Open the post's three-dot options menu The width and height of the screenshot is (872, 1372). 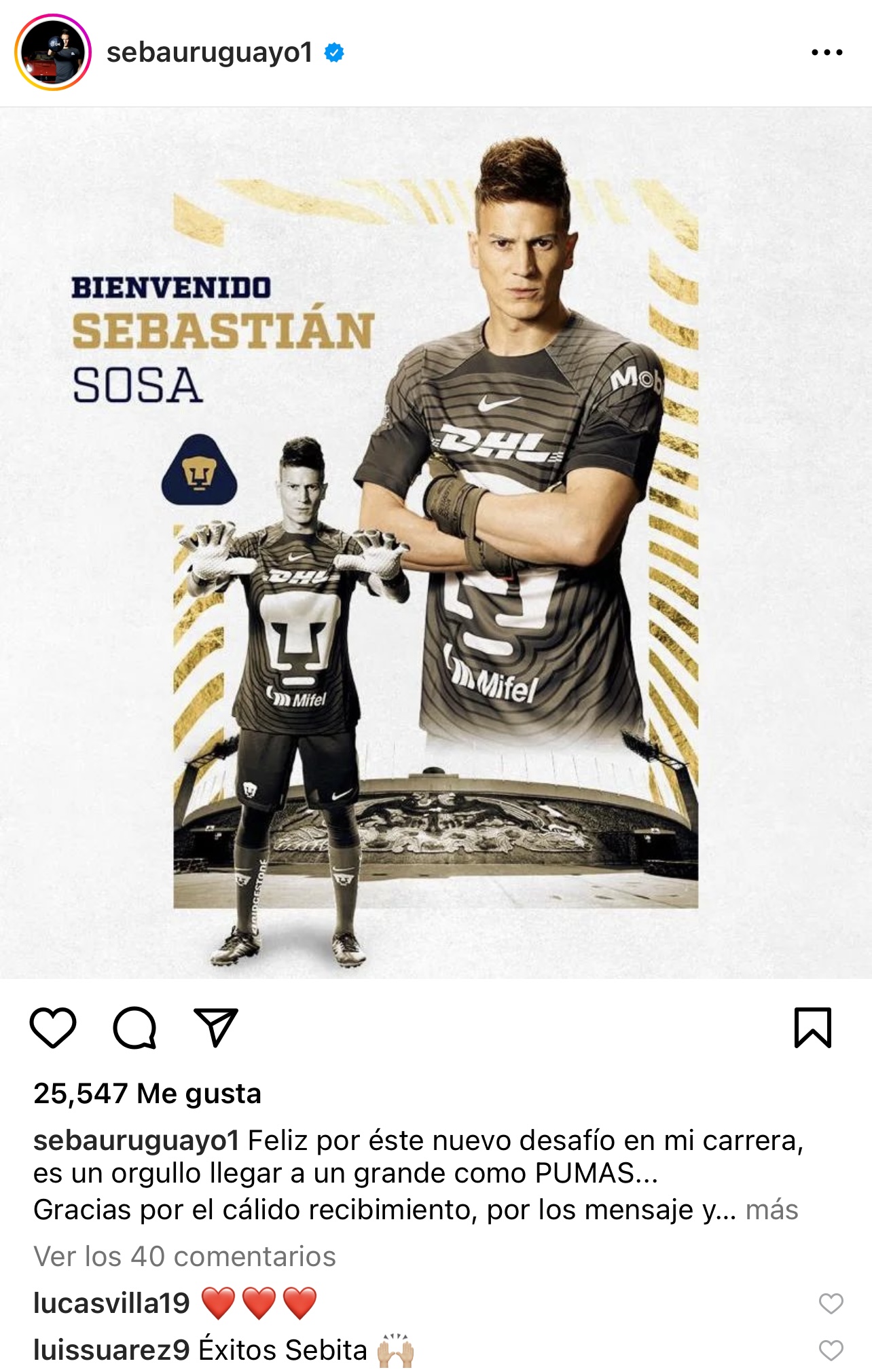click(x=826, y=52)
